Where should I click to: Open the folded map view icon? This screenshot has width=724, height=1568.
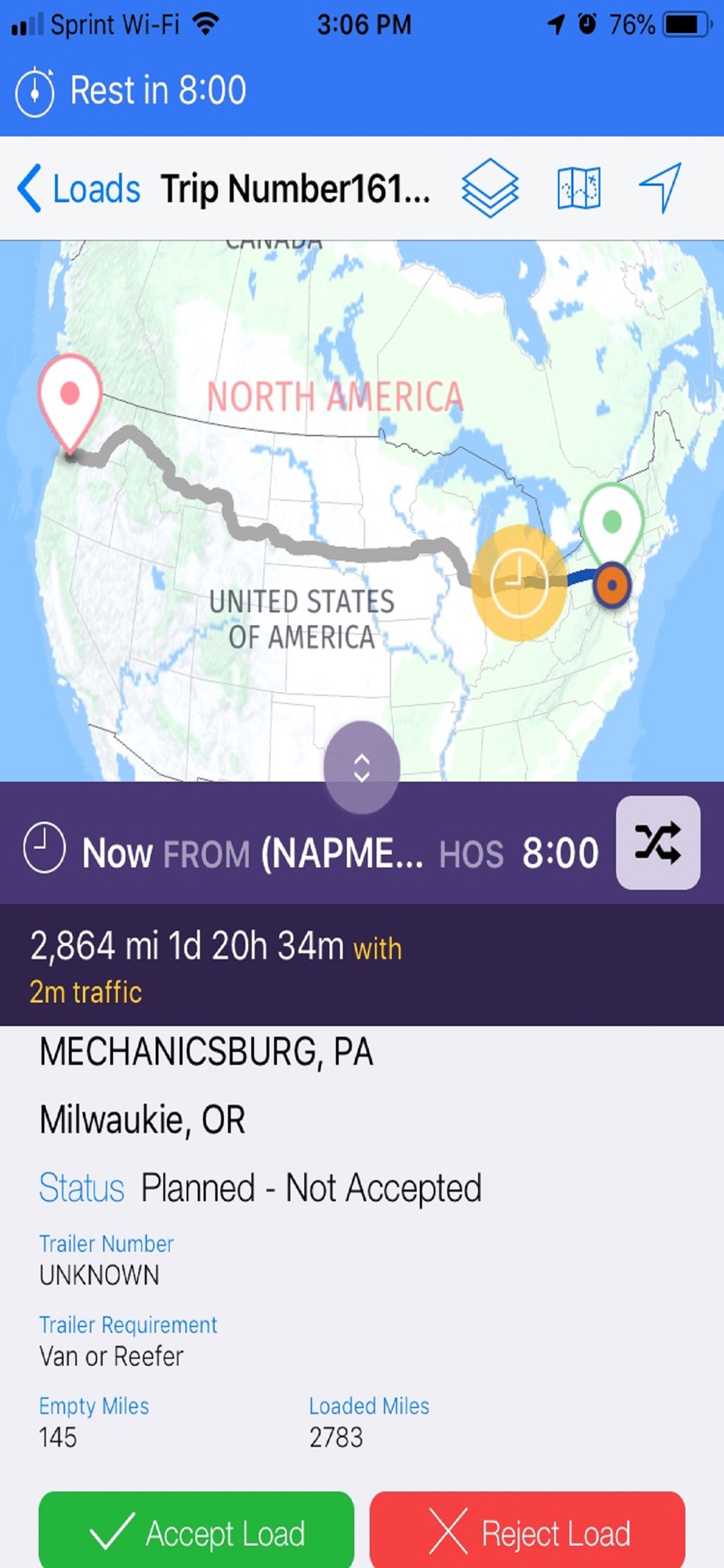(x=579, y=188)
